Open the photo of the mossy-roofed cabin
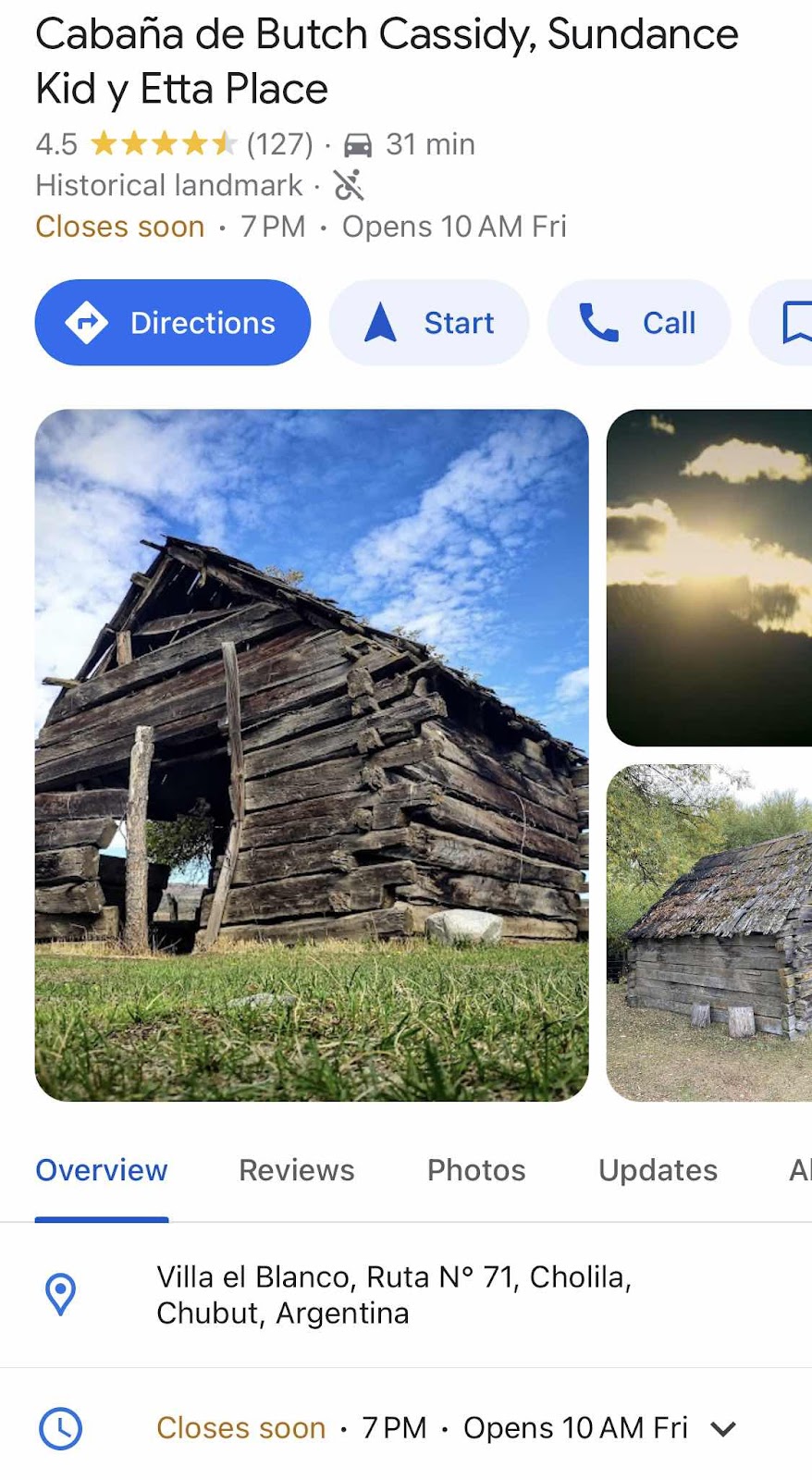Viewport: 812px width, 1480px height. tap(708, 932)
